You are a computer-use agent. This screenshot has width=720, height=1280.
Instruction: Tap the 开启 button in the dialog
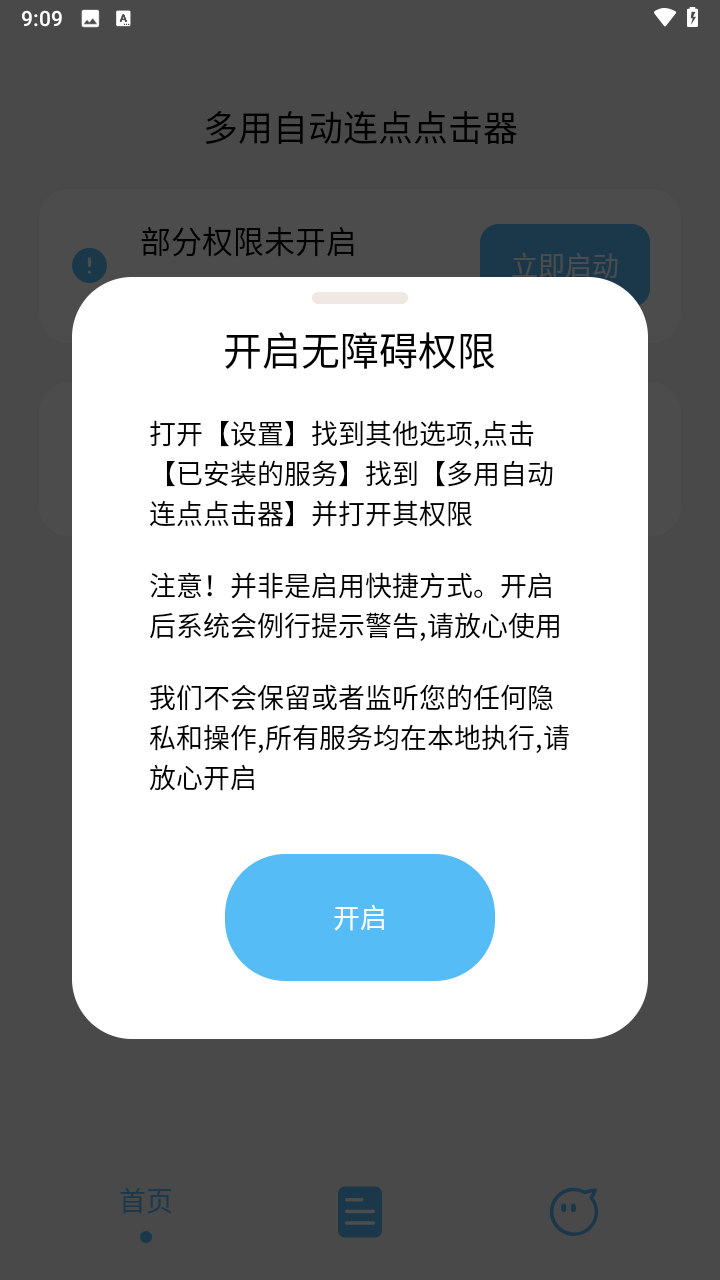(x=359, y=917)
